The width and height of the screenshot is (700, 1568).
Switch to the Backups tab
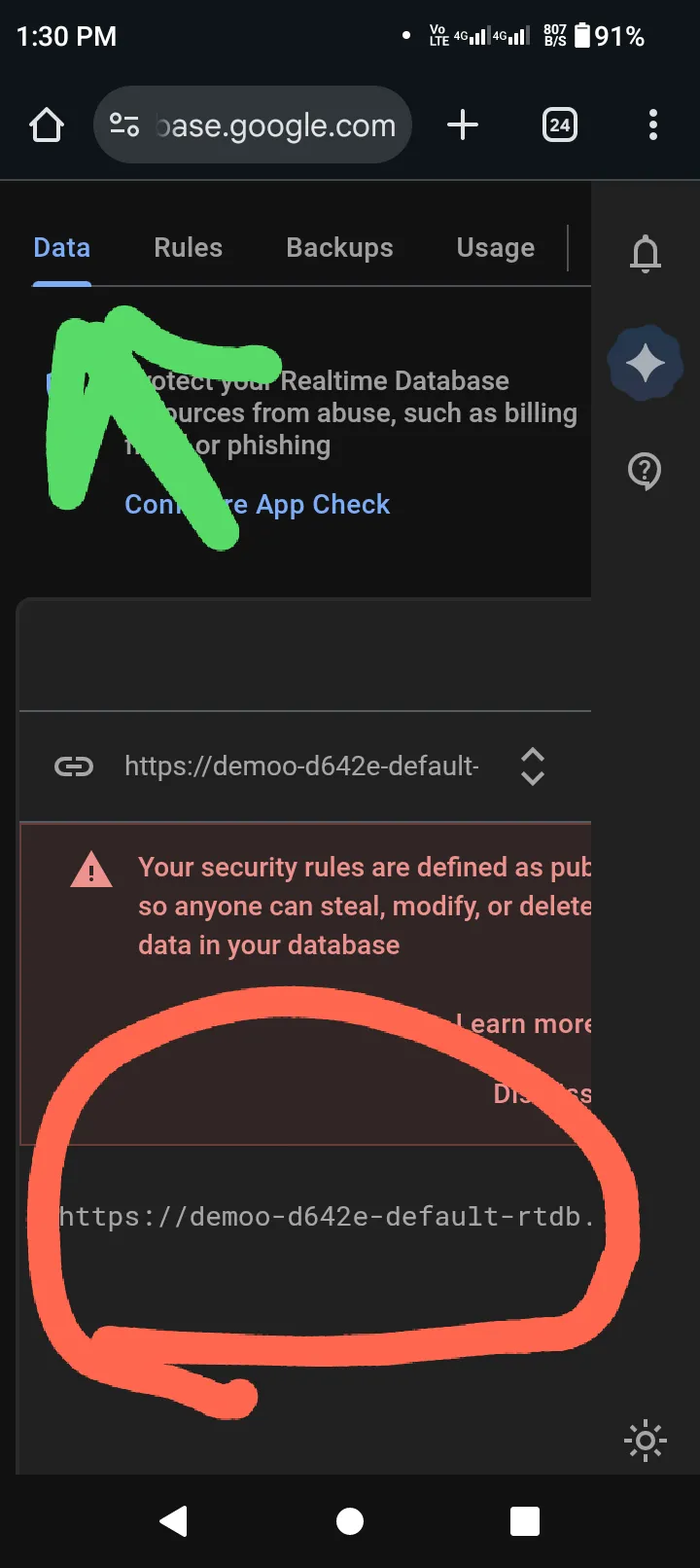tap(339, 248)
